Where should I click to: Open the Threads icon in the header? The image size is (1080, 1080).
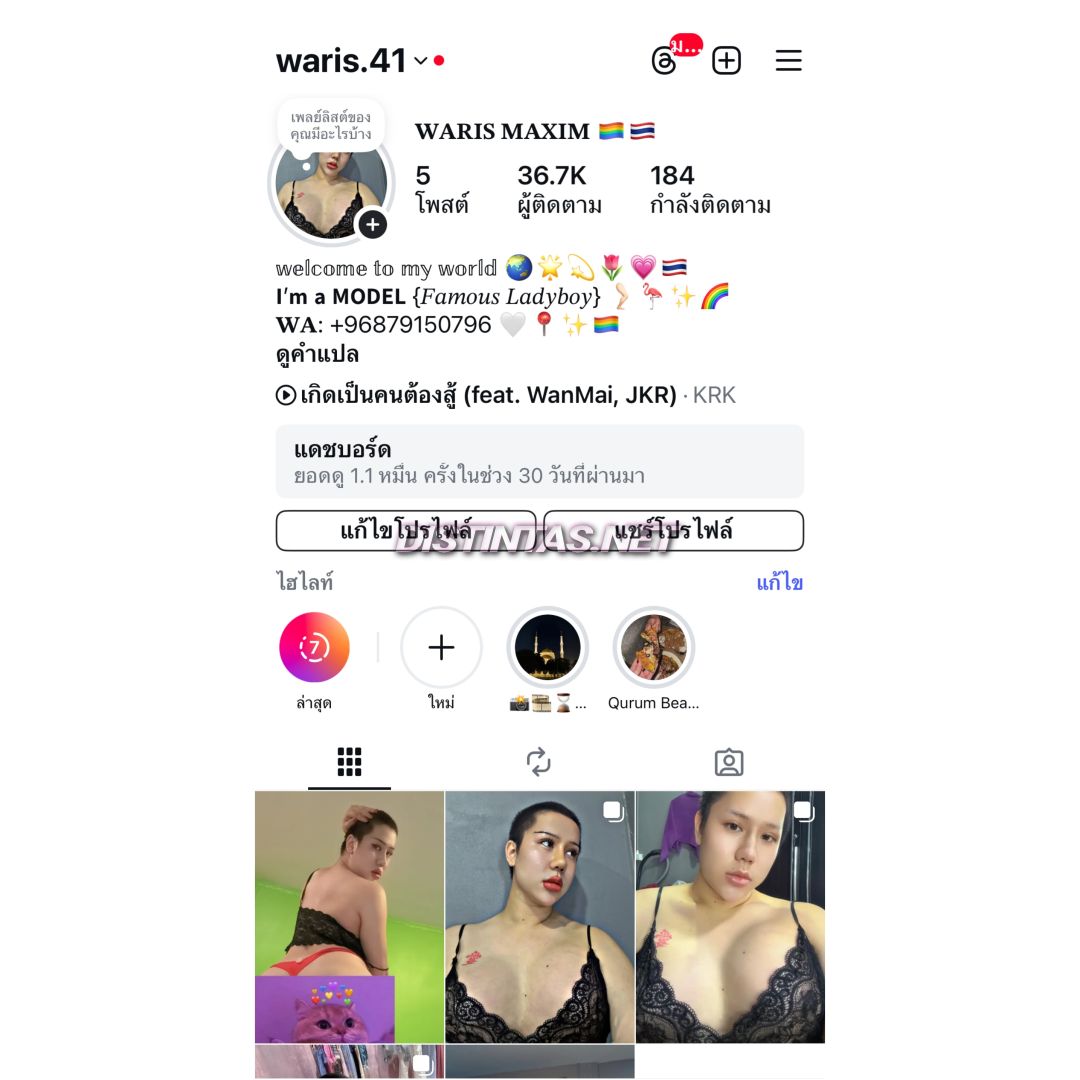(x=664, y=61)
